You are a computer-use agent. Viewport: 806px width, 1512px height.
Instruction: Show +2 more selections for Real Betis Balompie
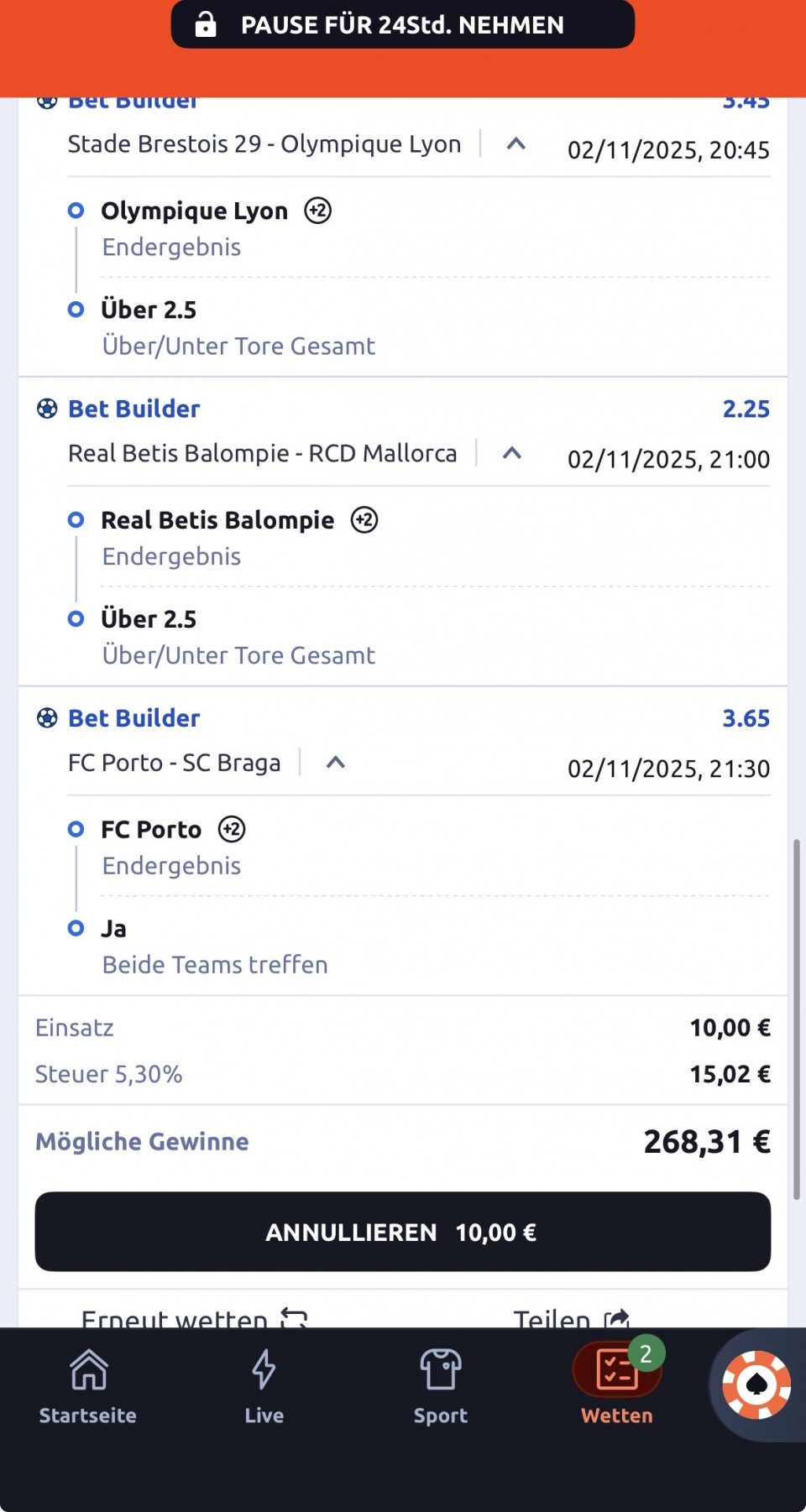tap(364, 520)
